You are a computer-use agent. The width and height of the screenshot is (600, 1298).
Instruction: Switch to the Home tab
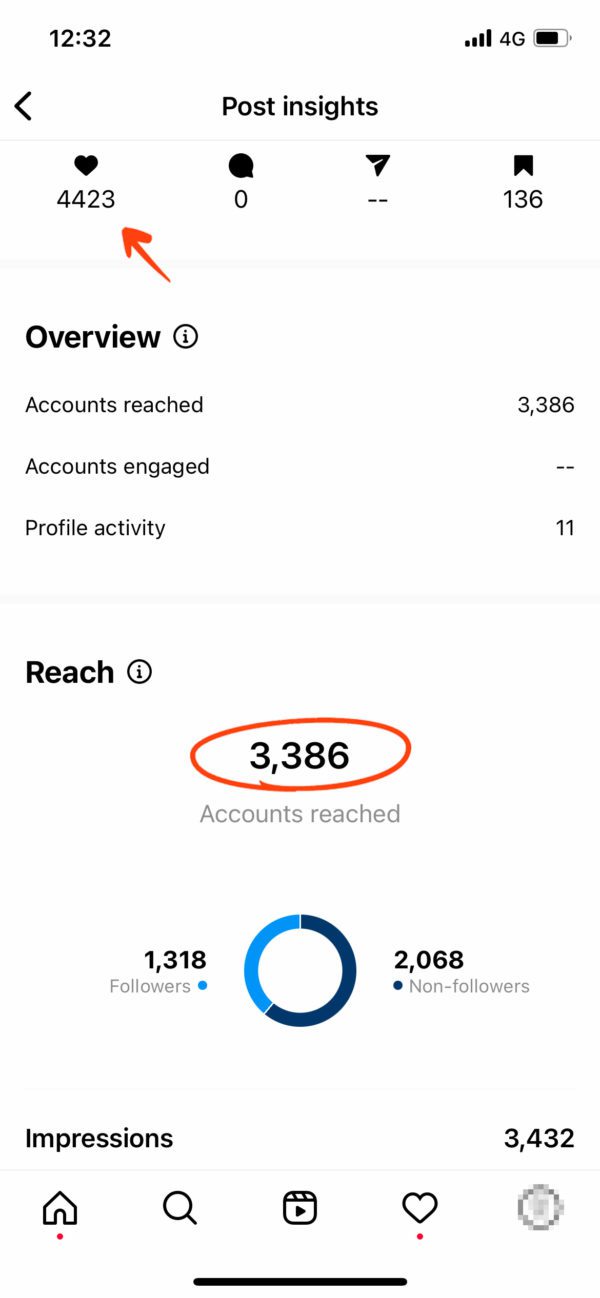(60, 1209)
